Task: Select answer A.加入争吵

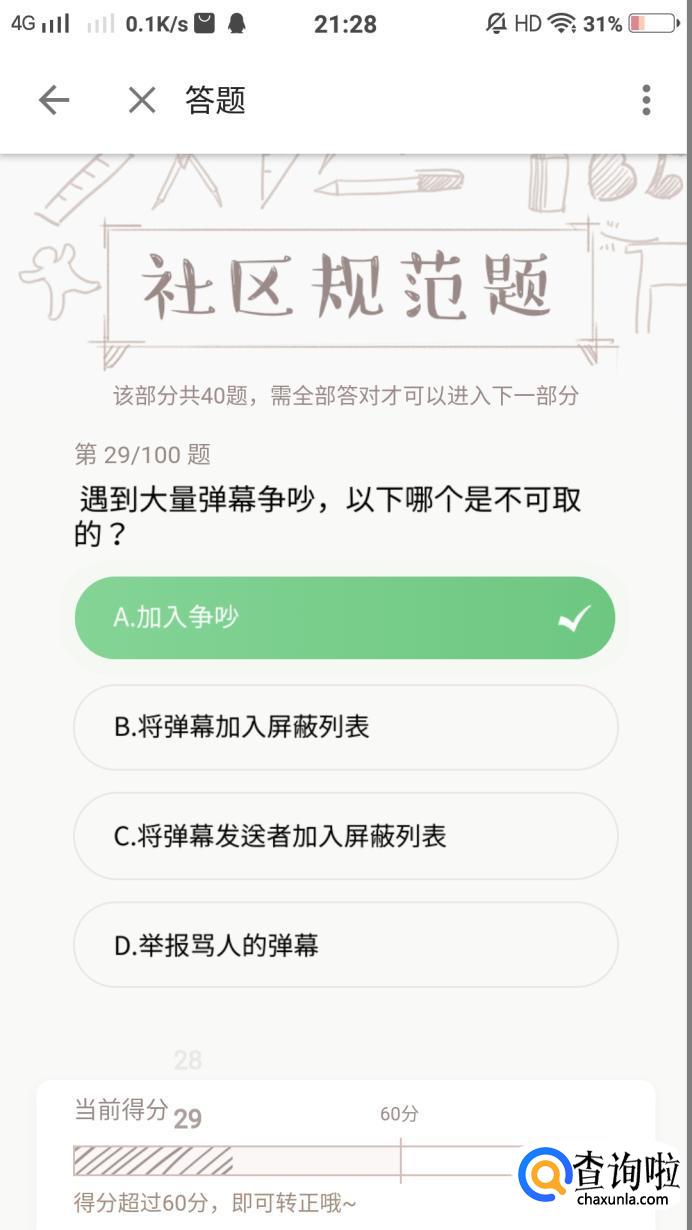Action: [x=345, y=618]
